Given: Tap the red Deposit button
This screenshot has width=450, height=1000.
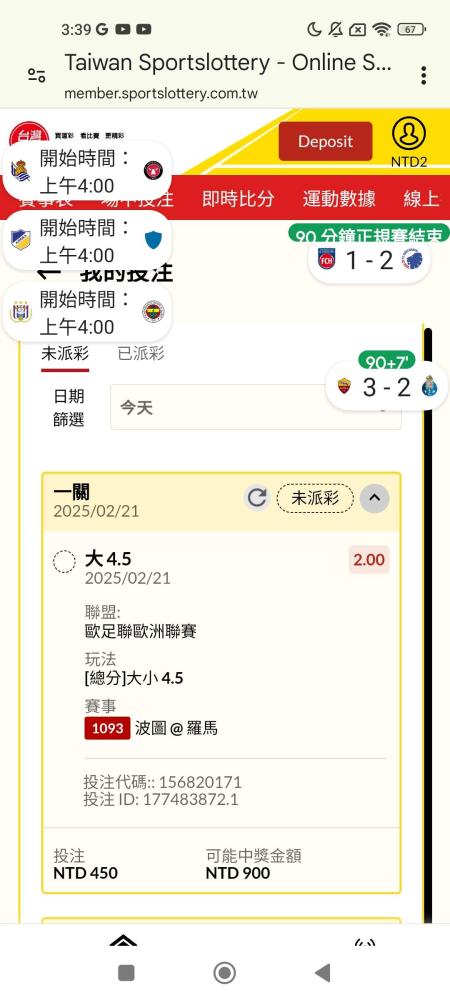Looking at the screenshot, I should click(325, 142).
